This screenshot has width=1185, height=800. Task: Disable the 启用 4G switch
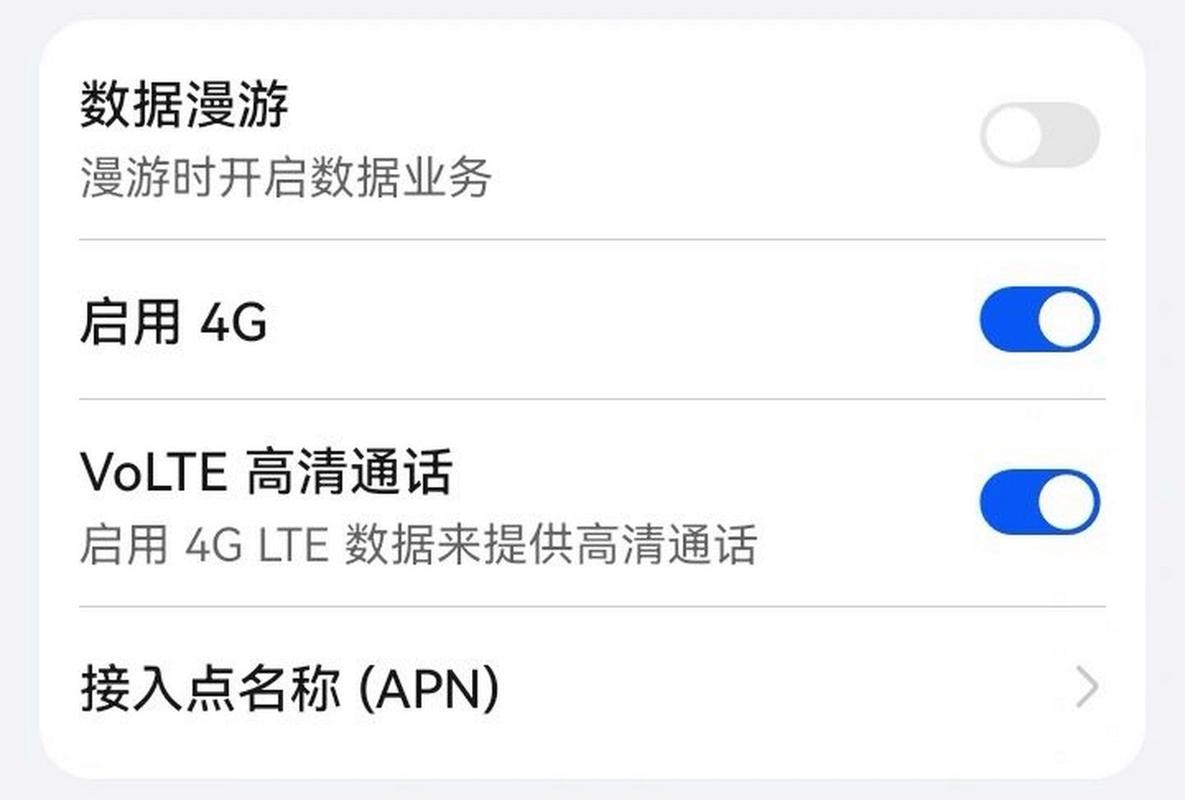coord(1039,320)
